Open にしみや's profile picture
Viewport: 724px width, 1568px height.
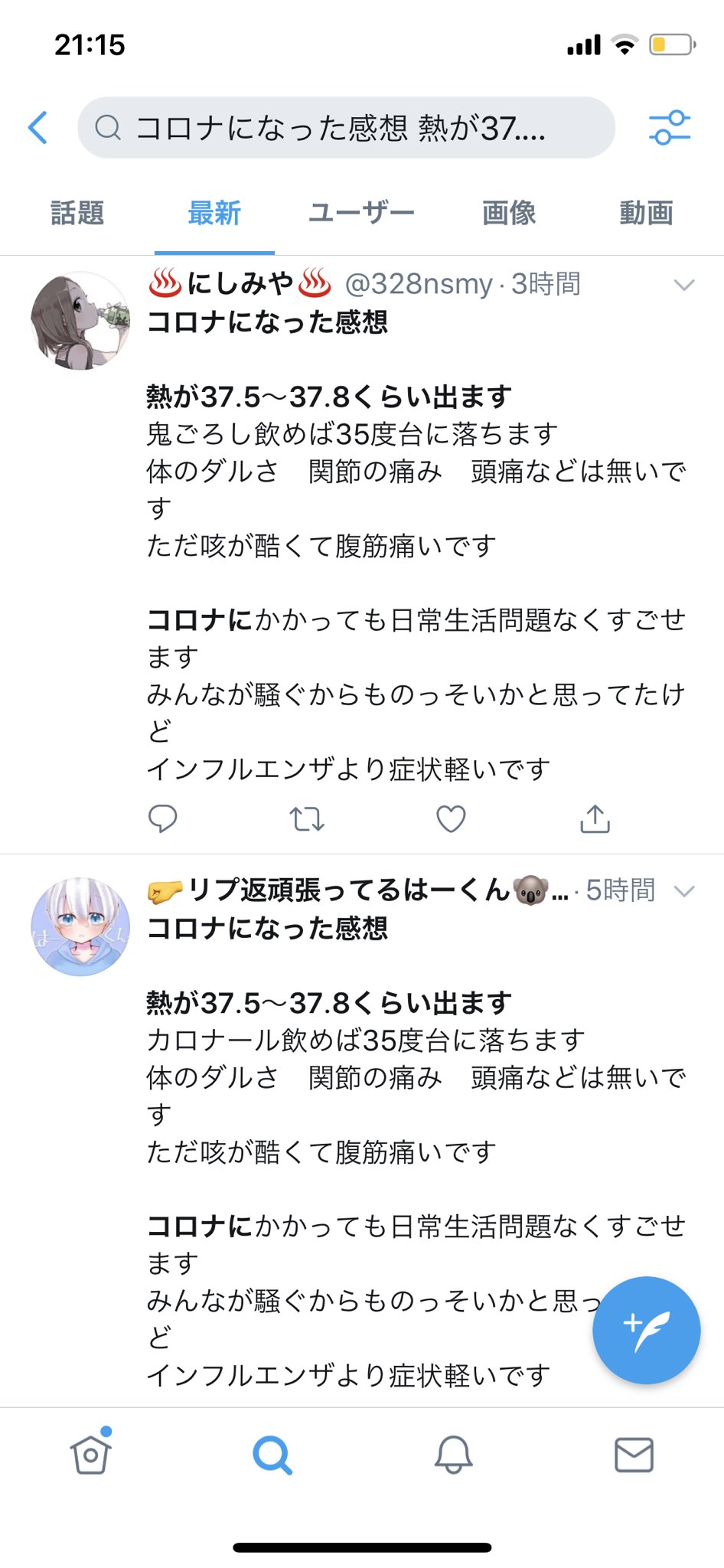coord(80,321)
